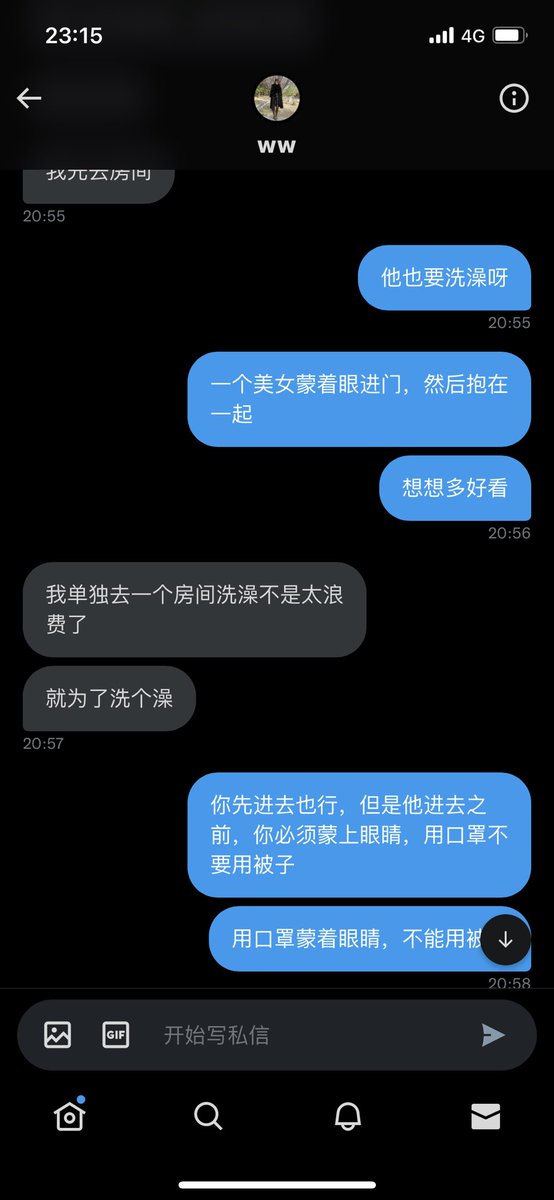Open the notifications bell tab
Viewport: 554px width, 1200px height.
(347, 1116)
